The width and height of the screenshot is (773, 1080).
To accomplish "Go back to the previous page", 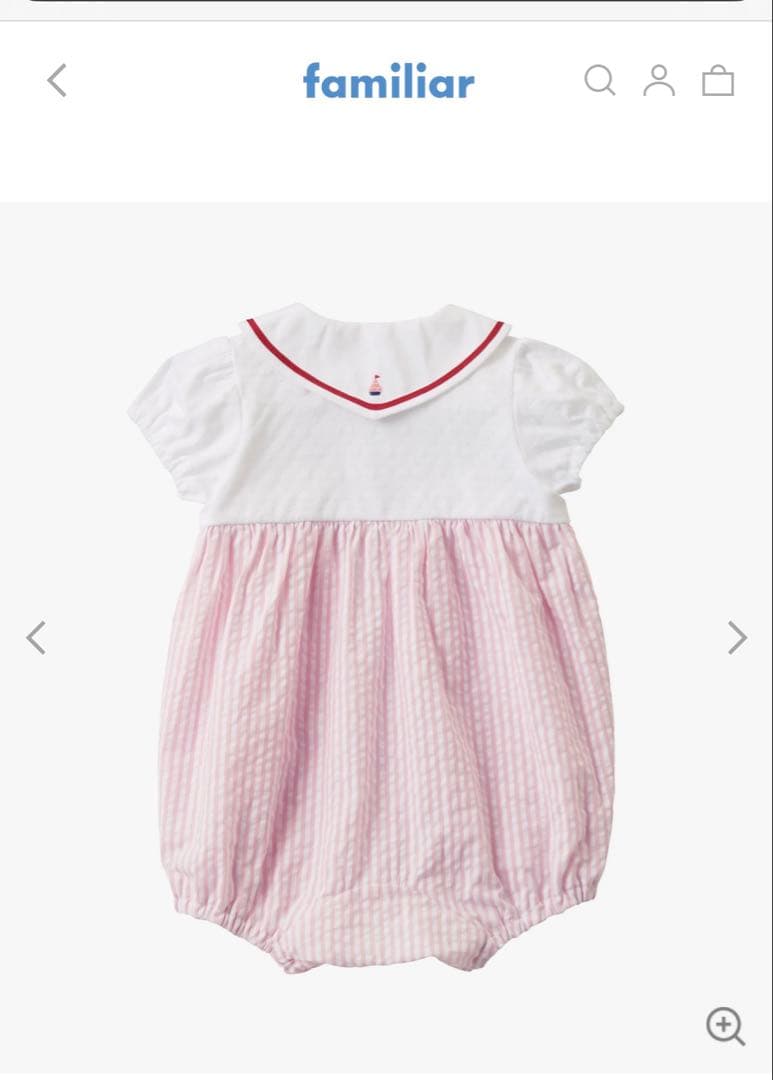I will pyautogui.click(x=57, y=80).
